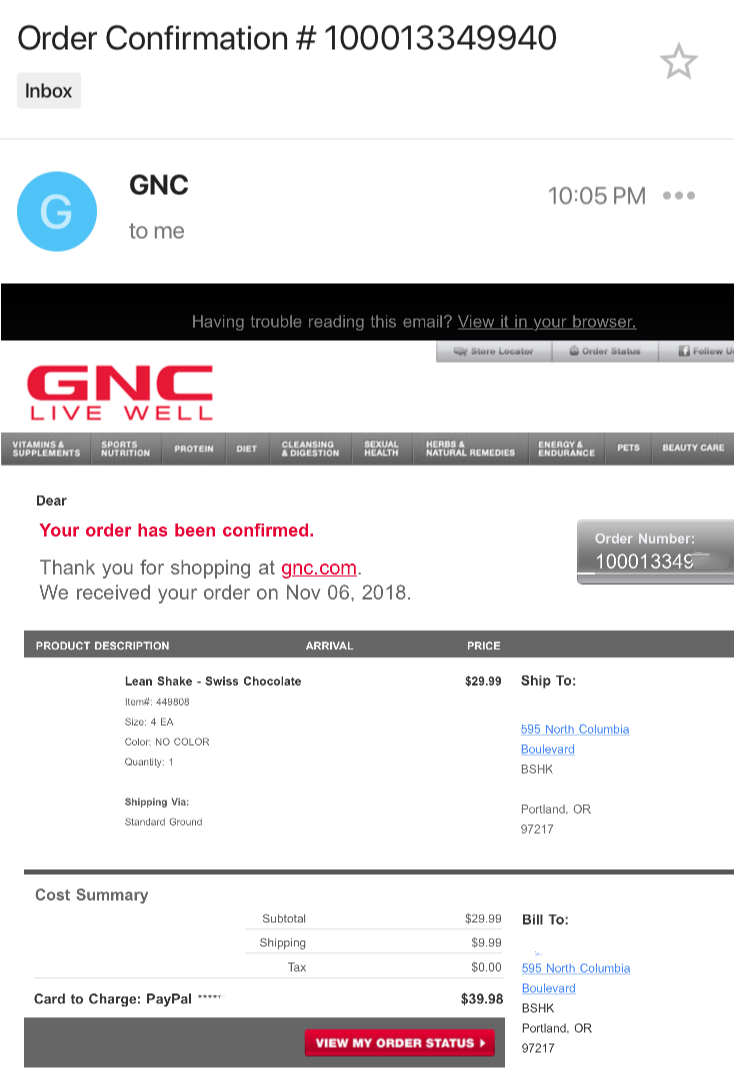Open Energy & Endurance category

566,448
